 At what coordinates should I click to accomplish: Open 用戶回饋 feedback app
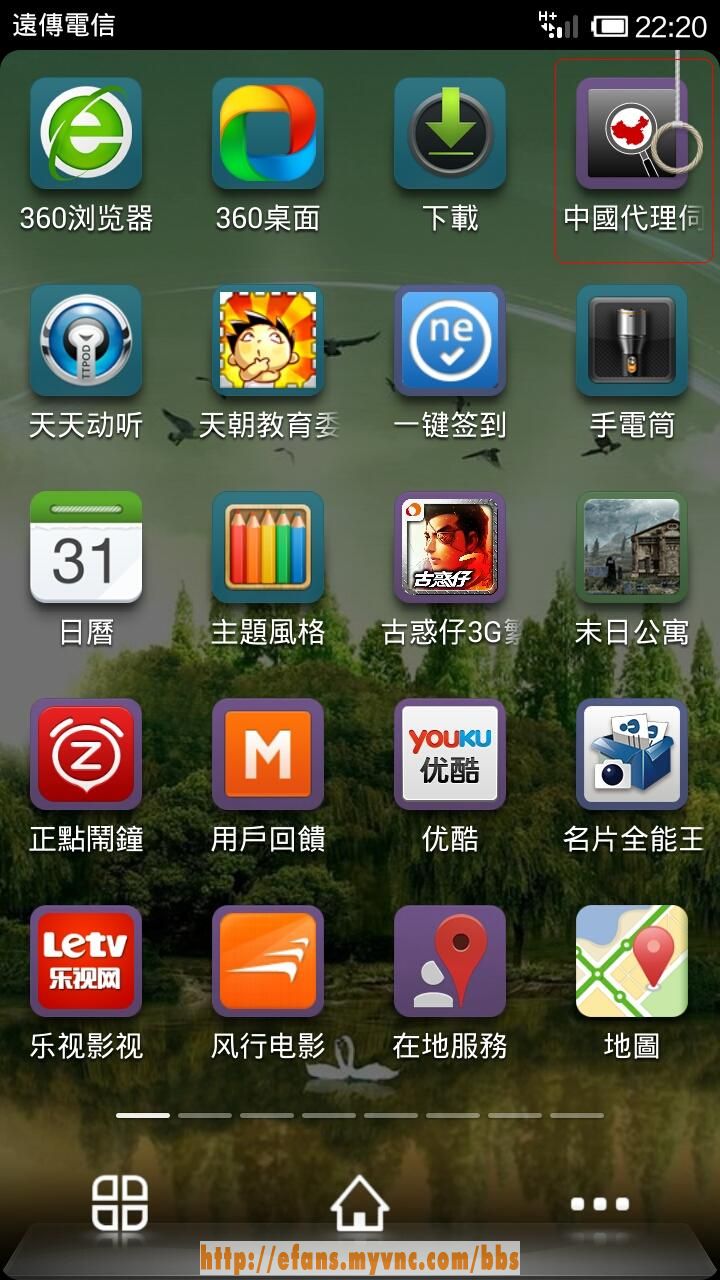pyautogui.click(x=268, y=755)
